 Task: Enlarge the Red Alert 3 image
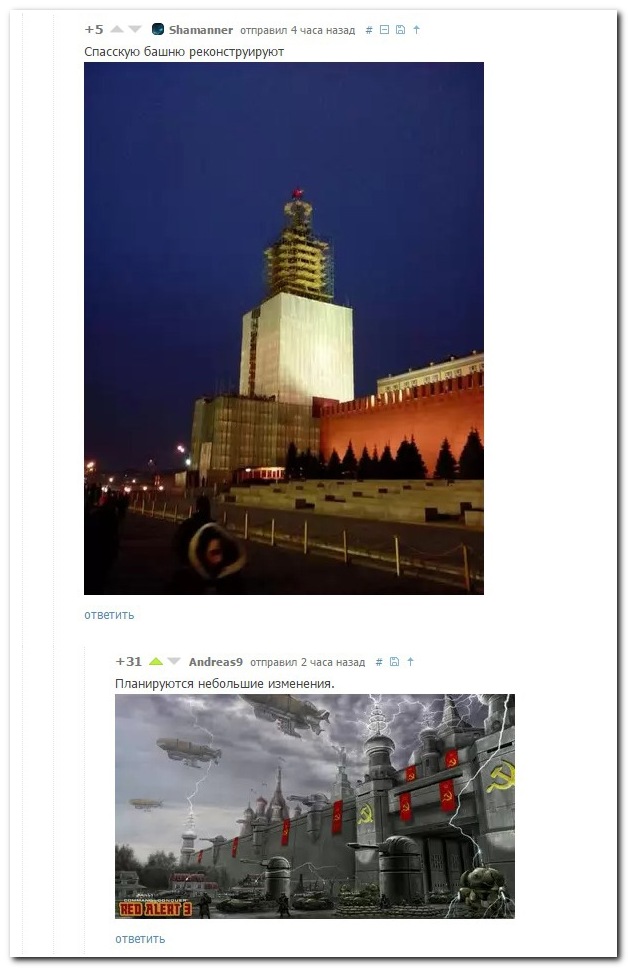[314, 806]
